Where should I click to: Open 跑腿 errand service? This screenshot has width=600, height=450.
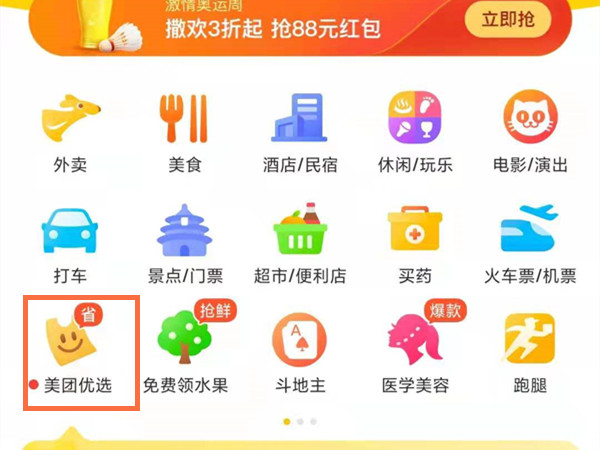(530, 350)
